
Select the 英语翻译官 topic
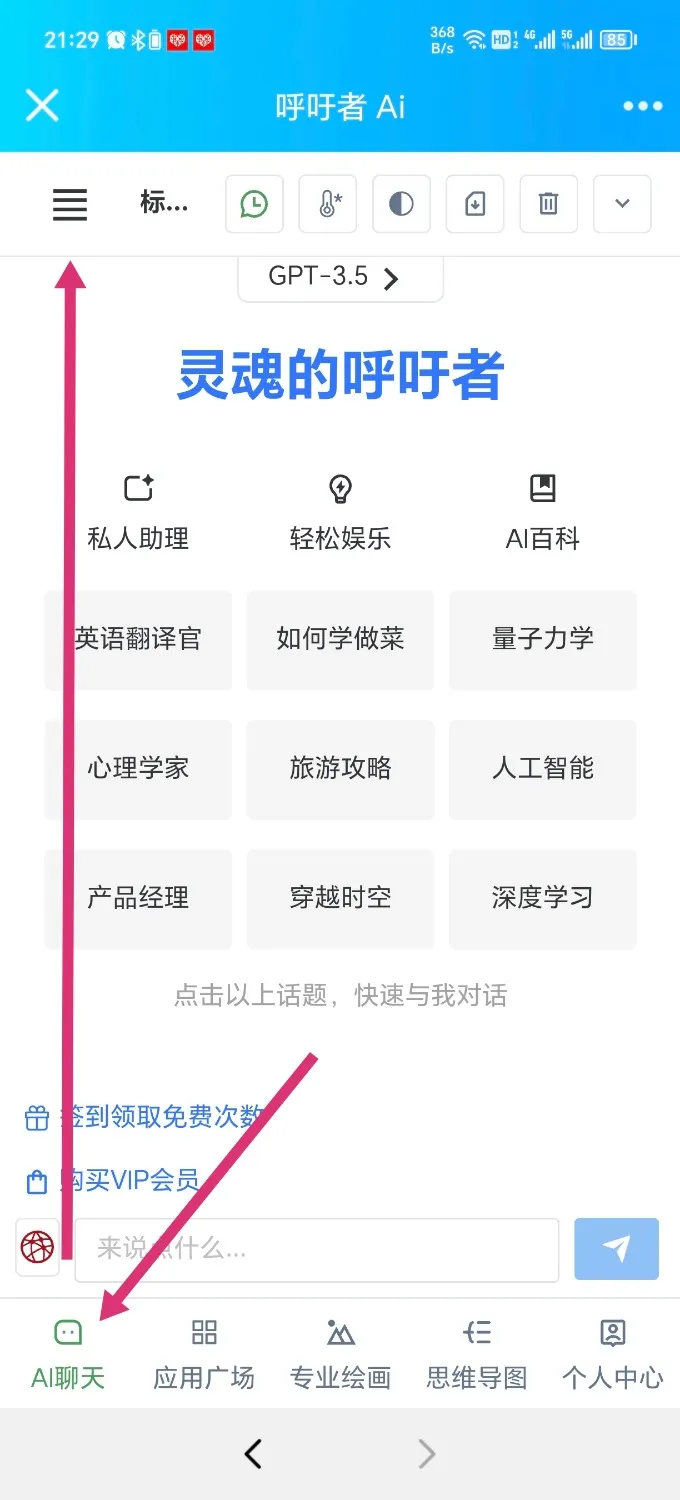138,639
